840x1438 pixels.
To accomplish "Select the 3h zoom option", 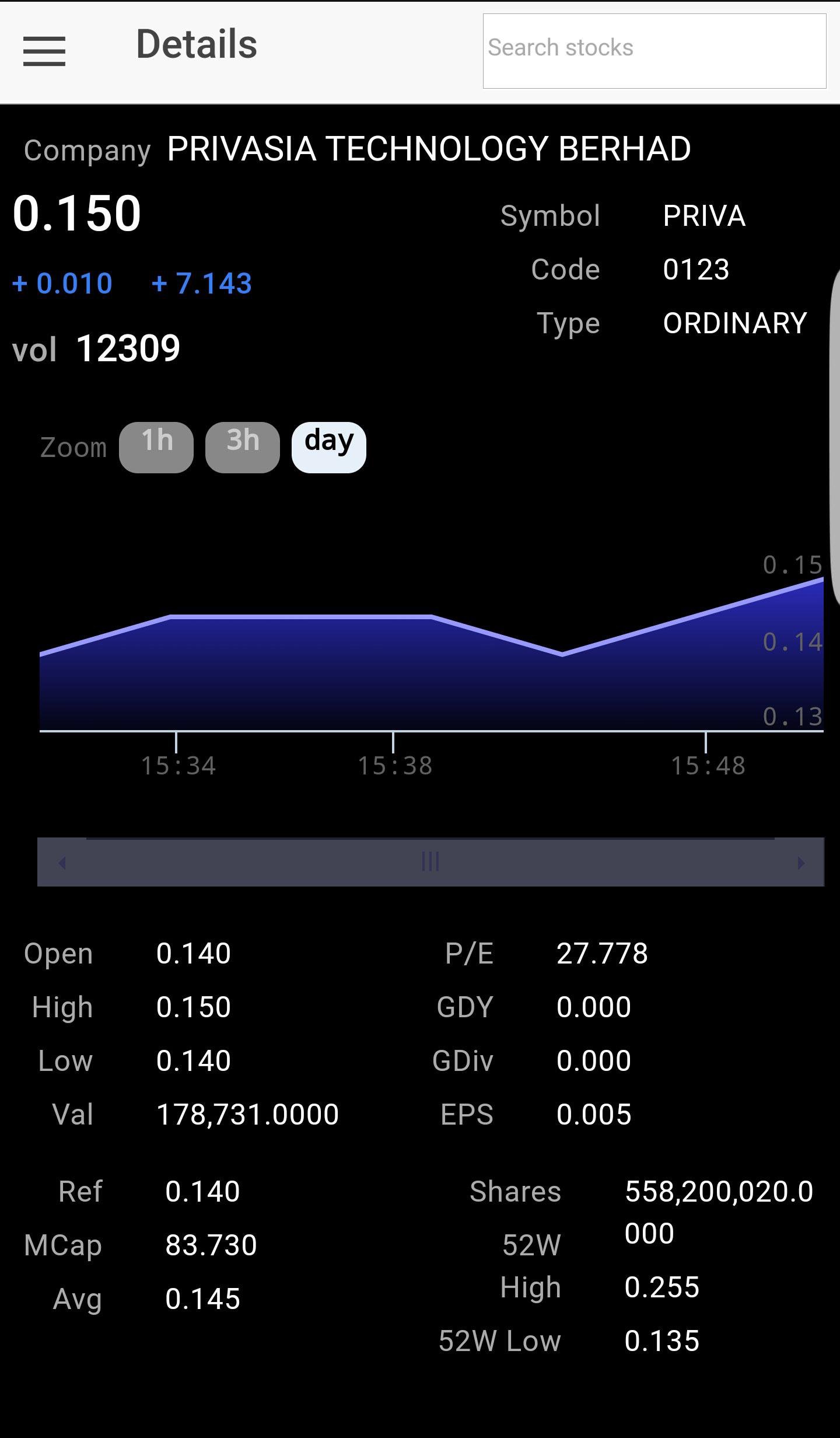I will click(243, 448).
